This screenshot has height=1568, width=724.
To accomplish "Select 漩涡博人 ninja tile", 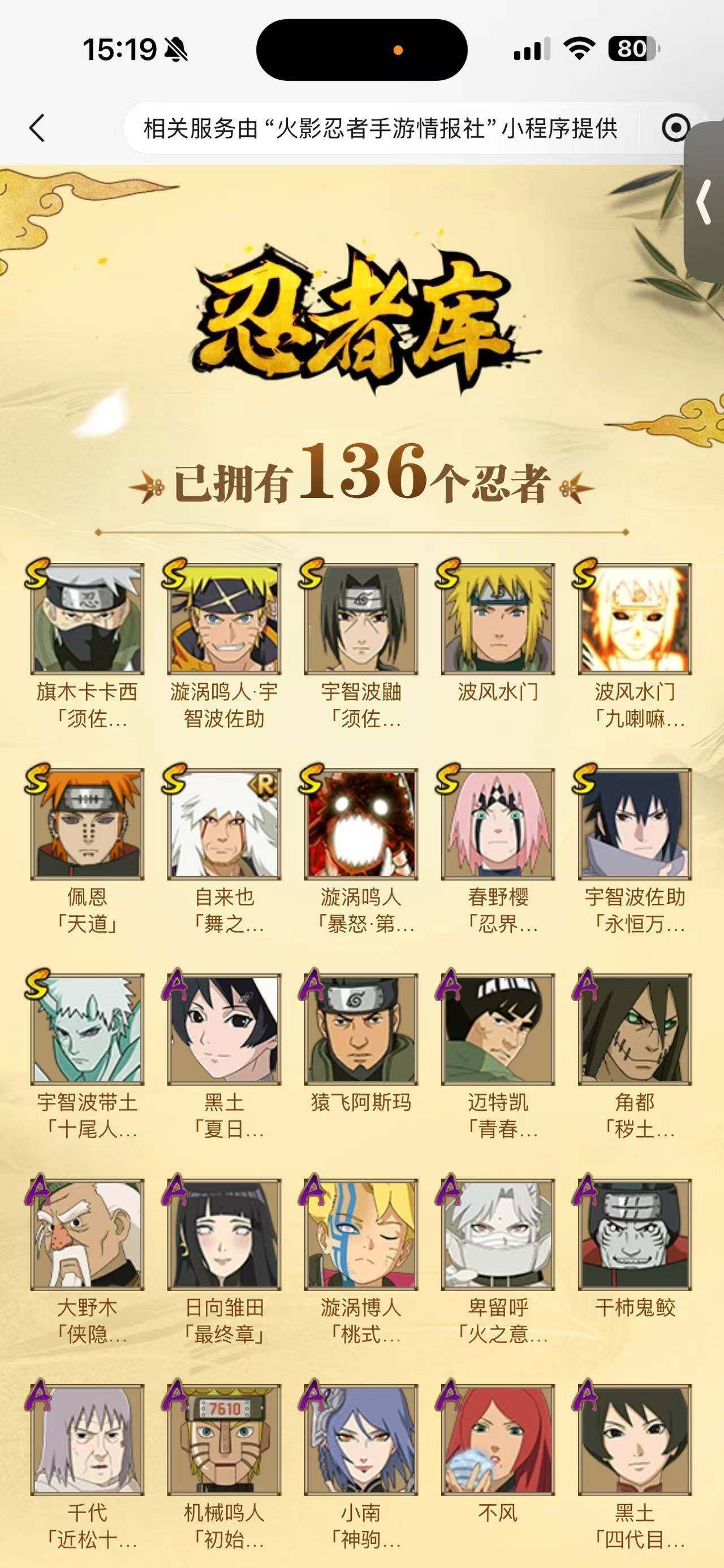I will pos(361,1235).
